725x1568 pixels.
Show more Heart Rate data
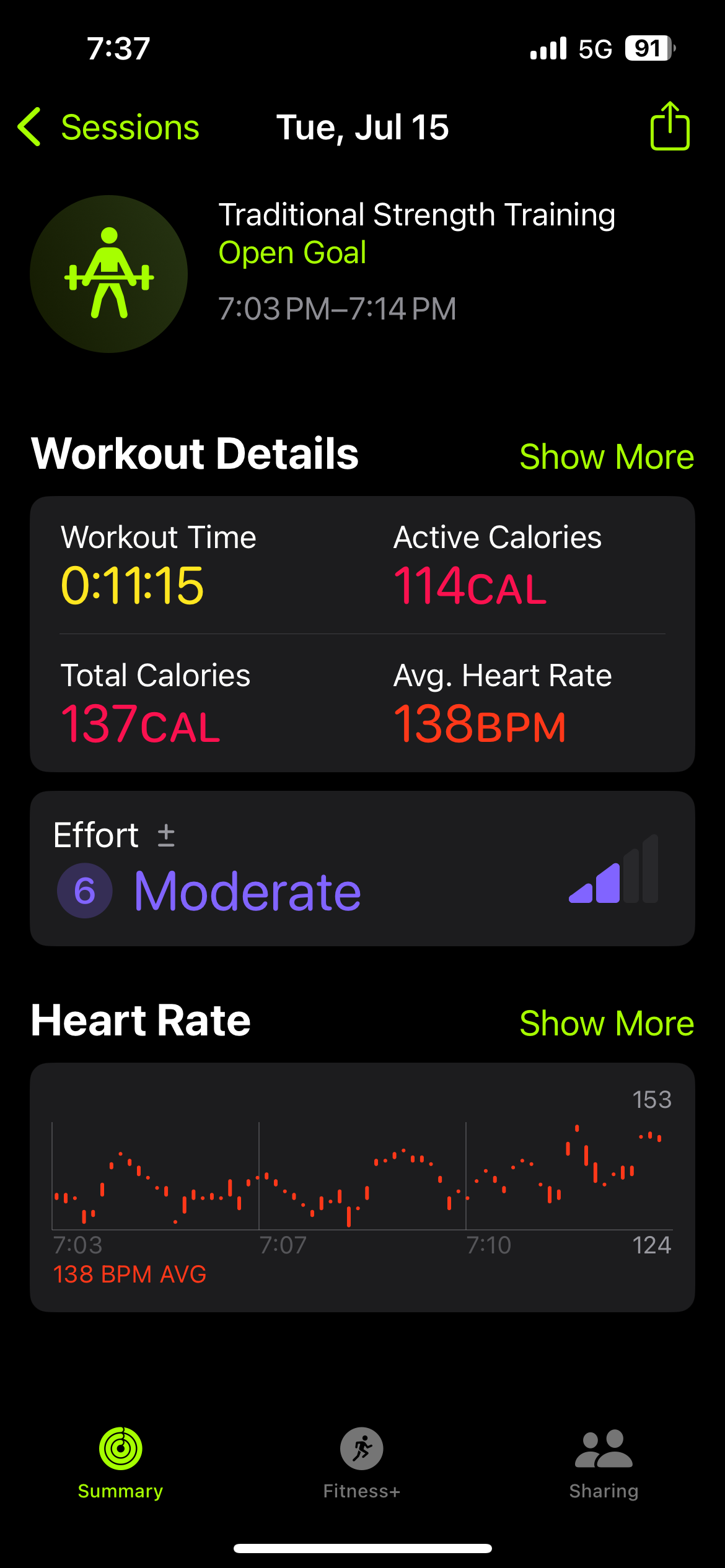tap(606, 1023)
